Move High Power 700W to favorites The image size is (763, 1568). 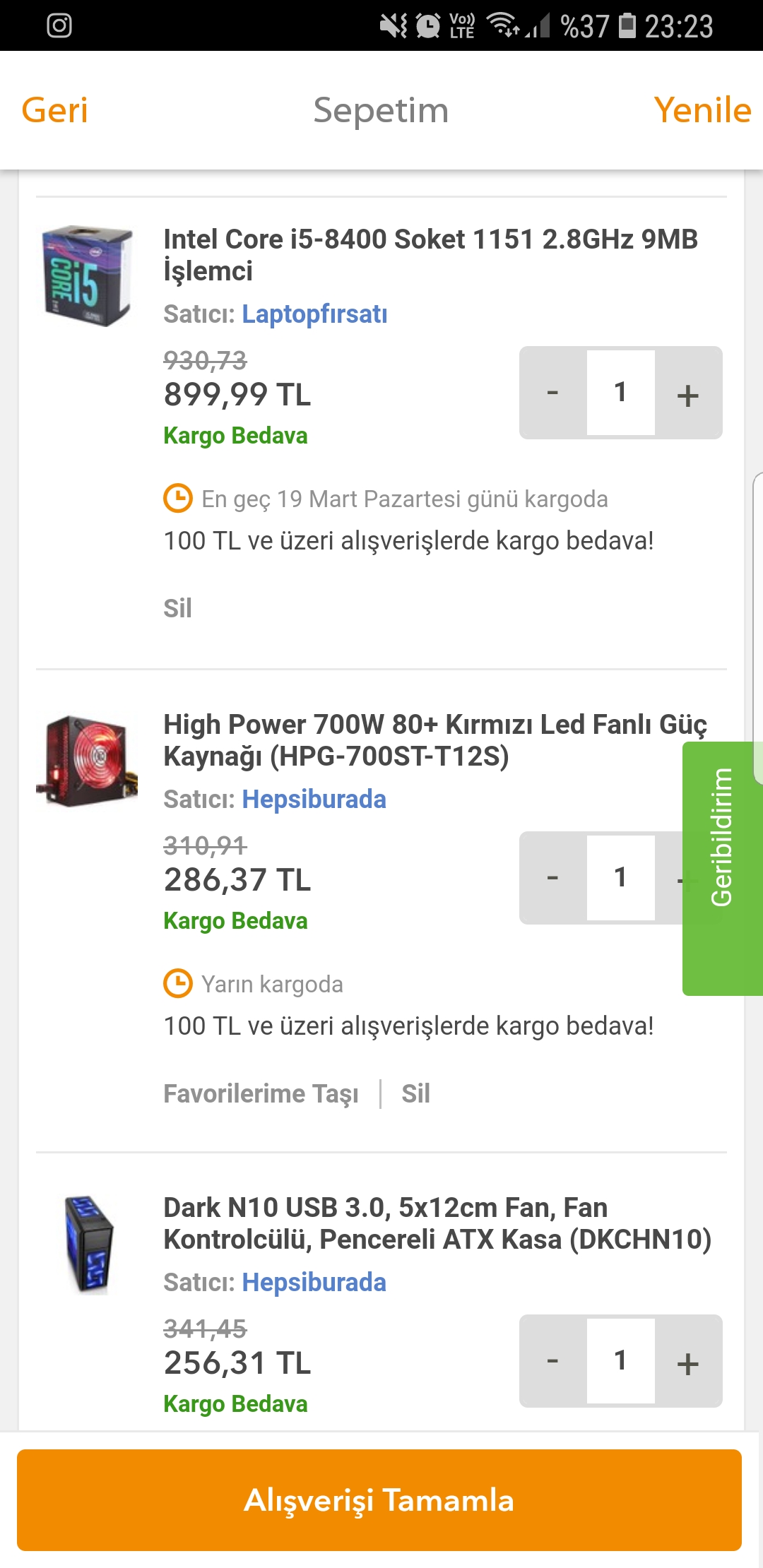pos(261,1093)
